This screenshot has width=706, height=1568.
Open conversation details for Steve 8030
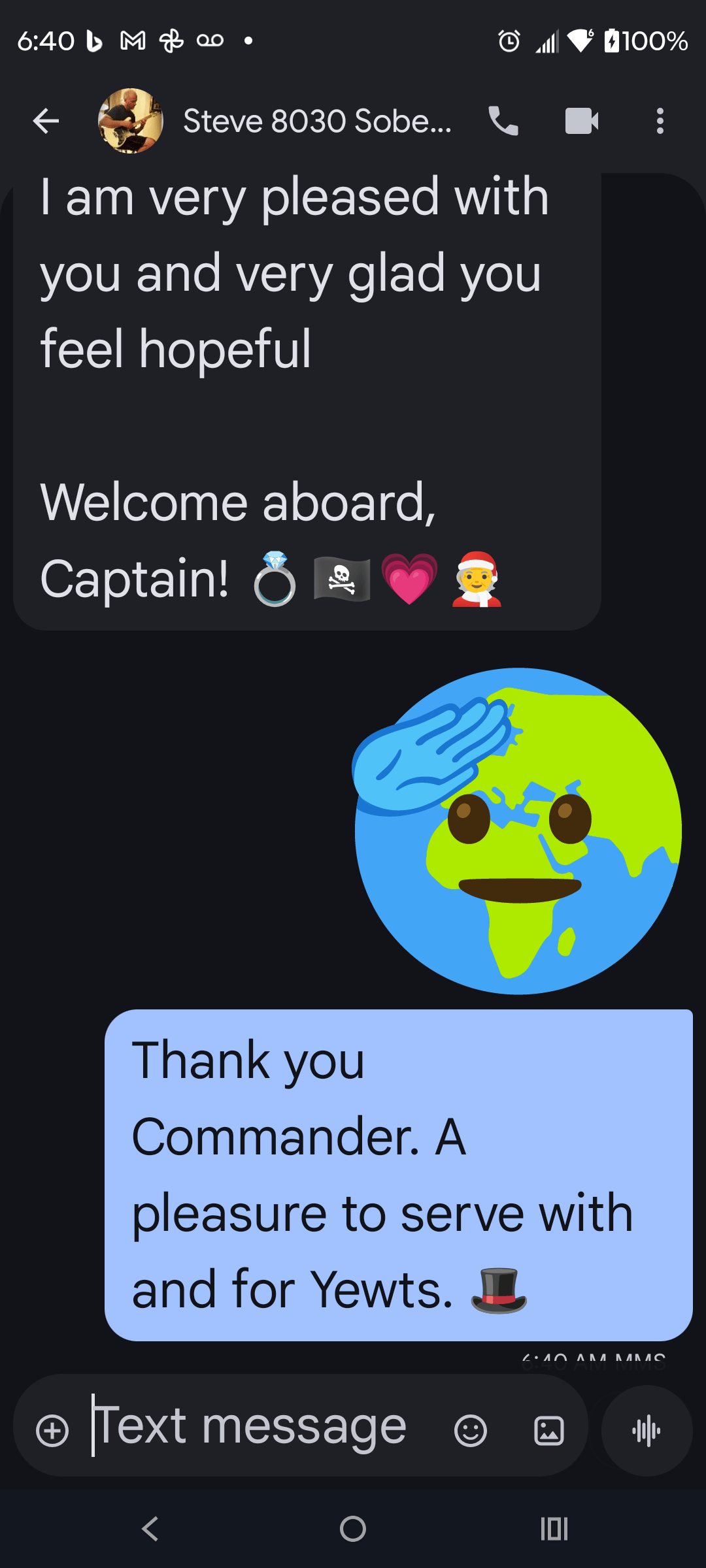tap(317, 121)
